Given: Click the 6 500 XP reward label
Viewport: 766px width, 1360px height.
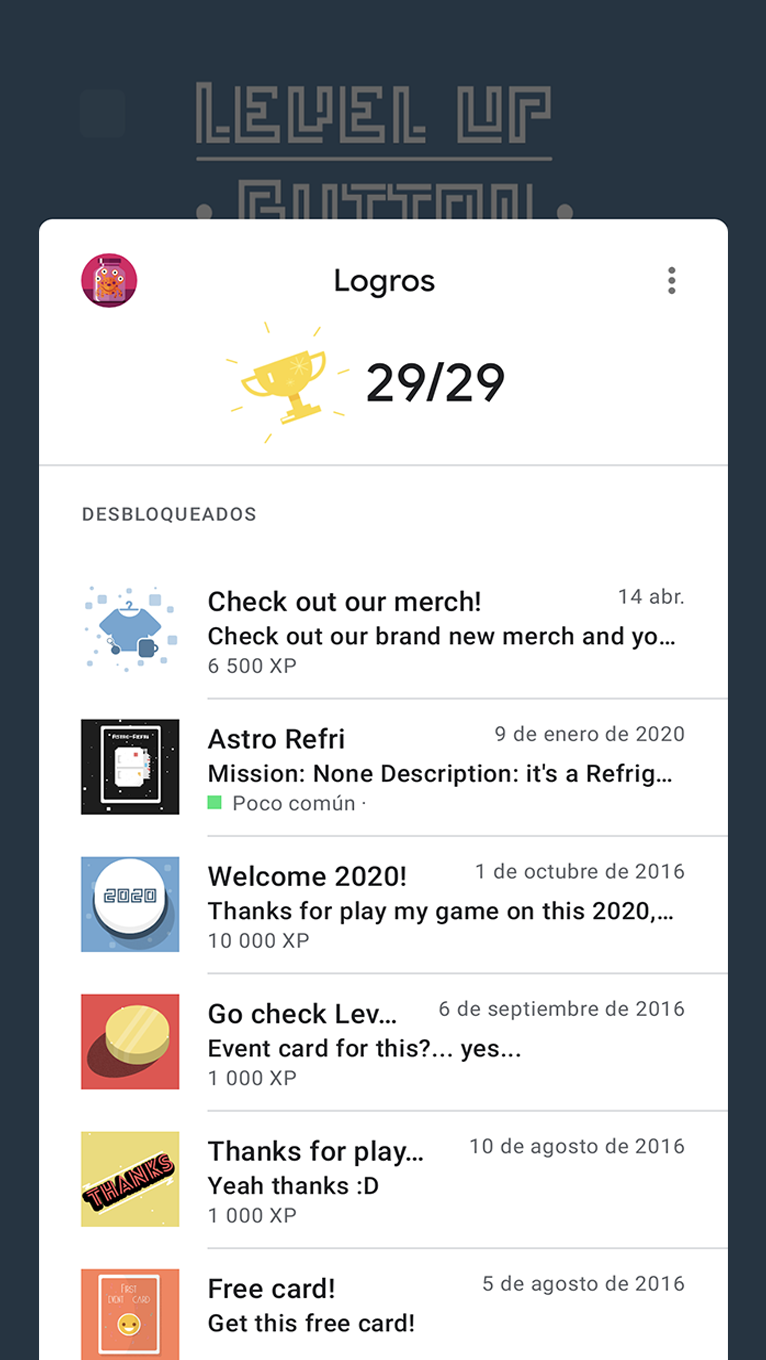Looking at the screenshot, I should 250,665.
